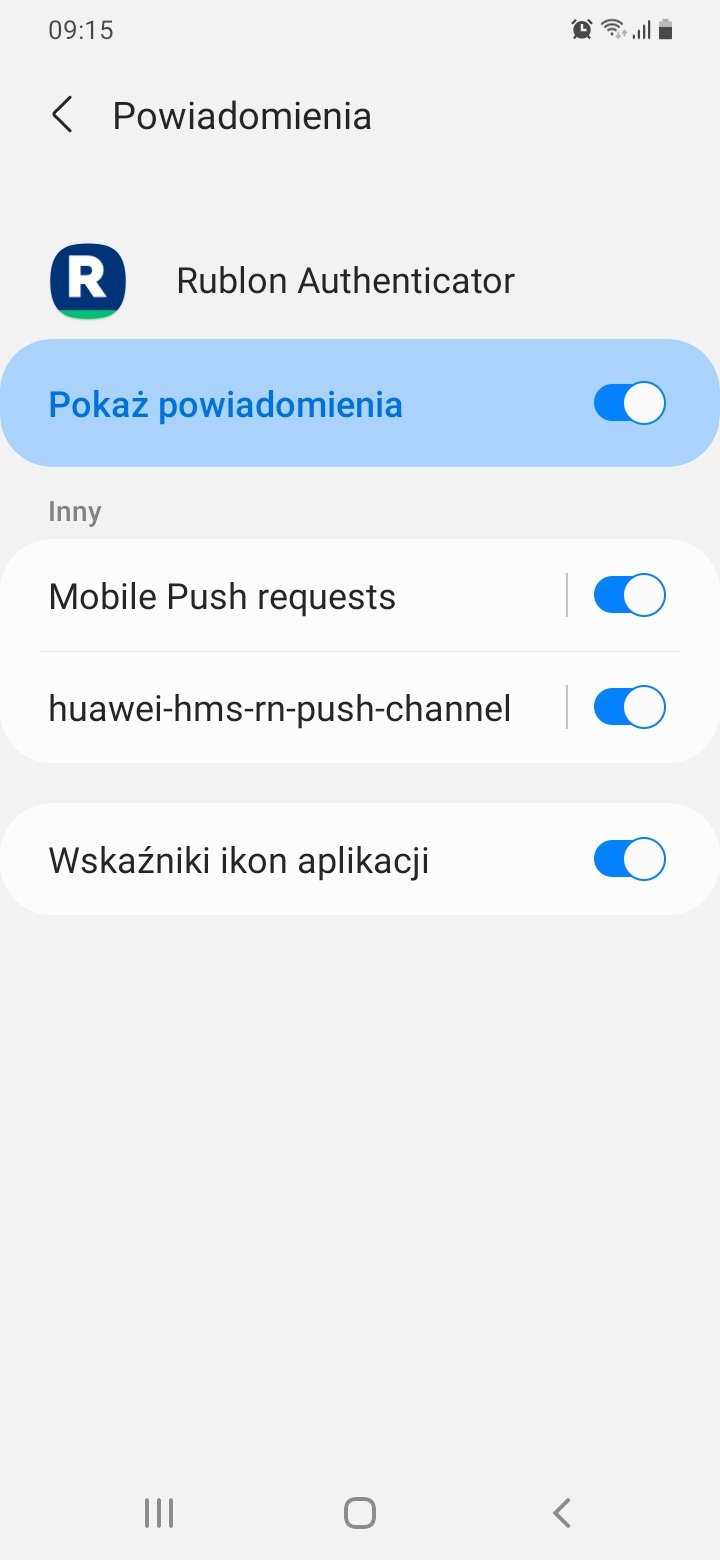Screen dimensions: 720x1560
Task: Open huawei-hms-rn-push-channel settings
Action: [280, 709]
